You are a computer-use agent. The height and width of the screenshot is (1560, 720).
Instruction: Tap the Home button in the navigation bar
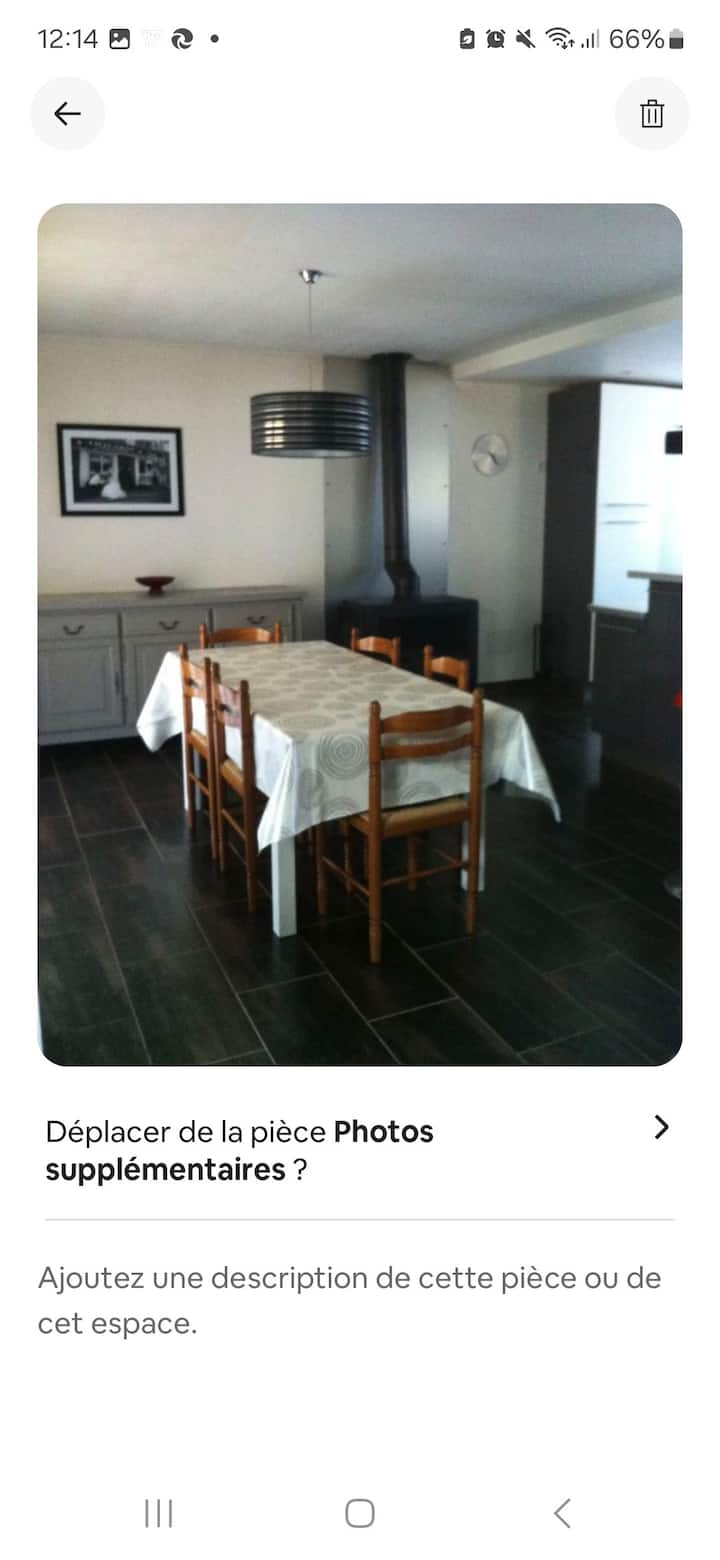[x=359, y=1513]
